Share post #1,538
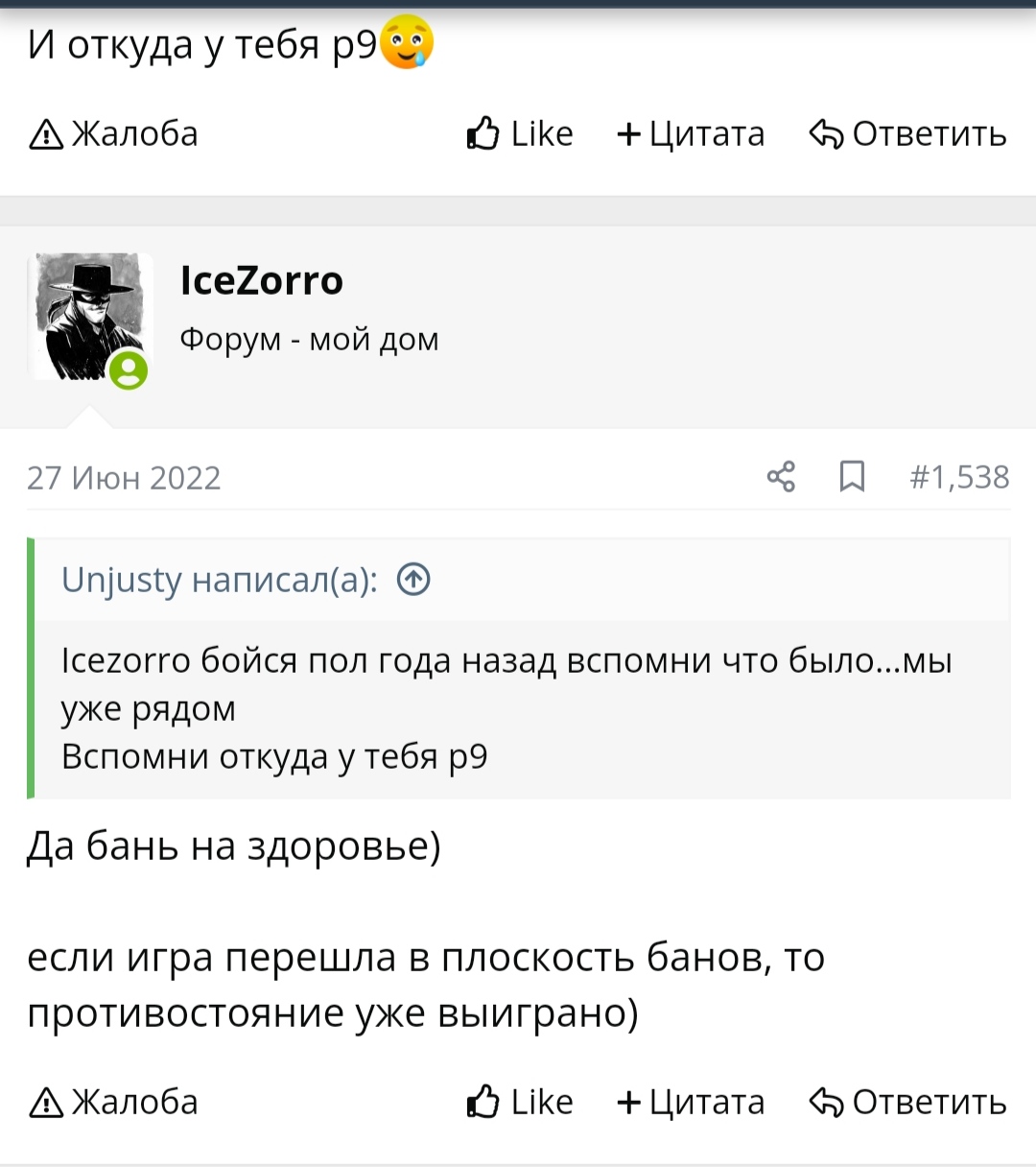This screenshot has height=1167, width=1036. pos(781,476)
